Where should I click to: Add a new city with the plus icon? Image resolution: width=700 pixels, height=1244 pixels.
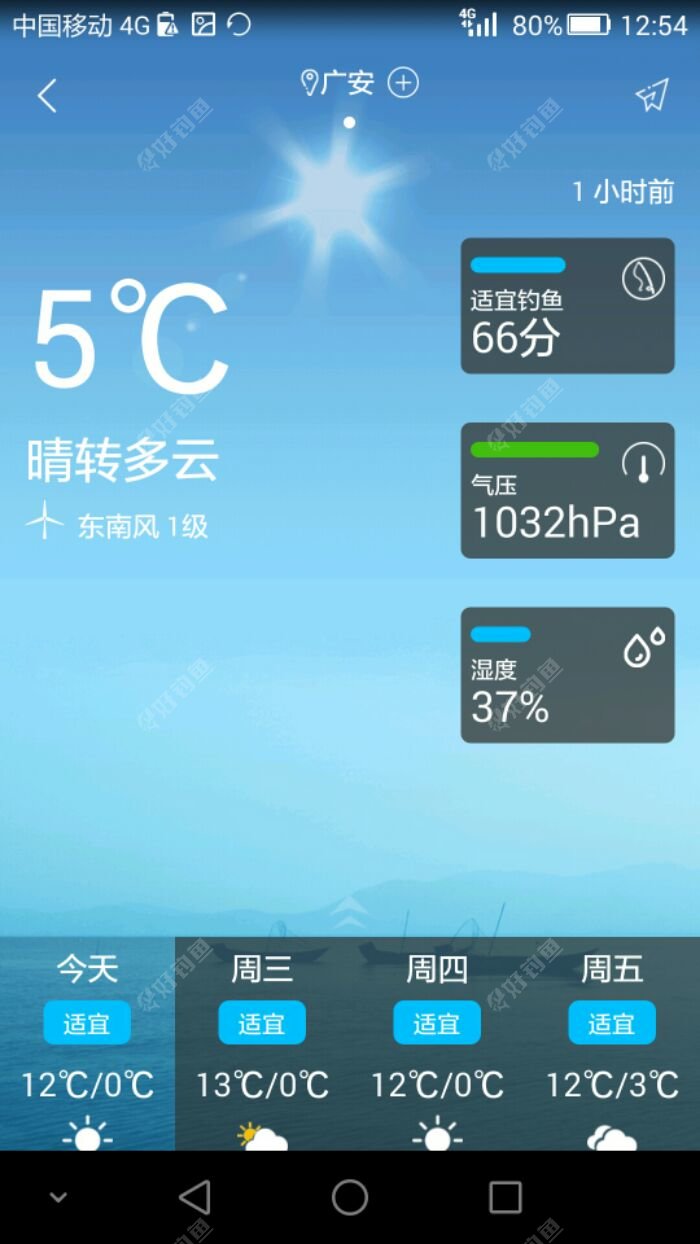click(403, 83)
